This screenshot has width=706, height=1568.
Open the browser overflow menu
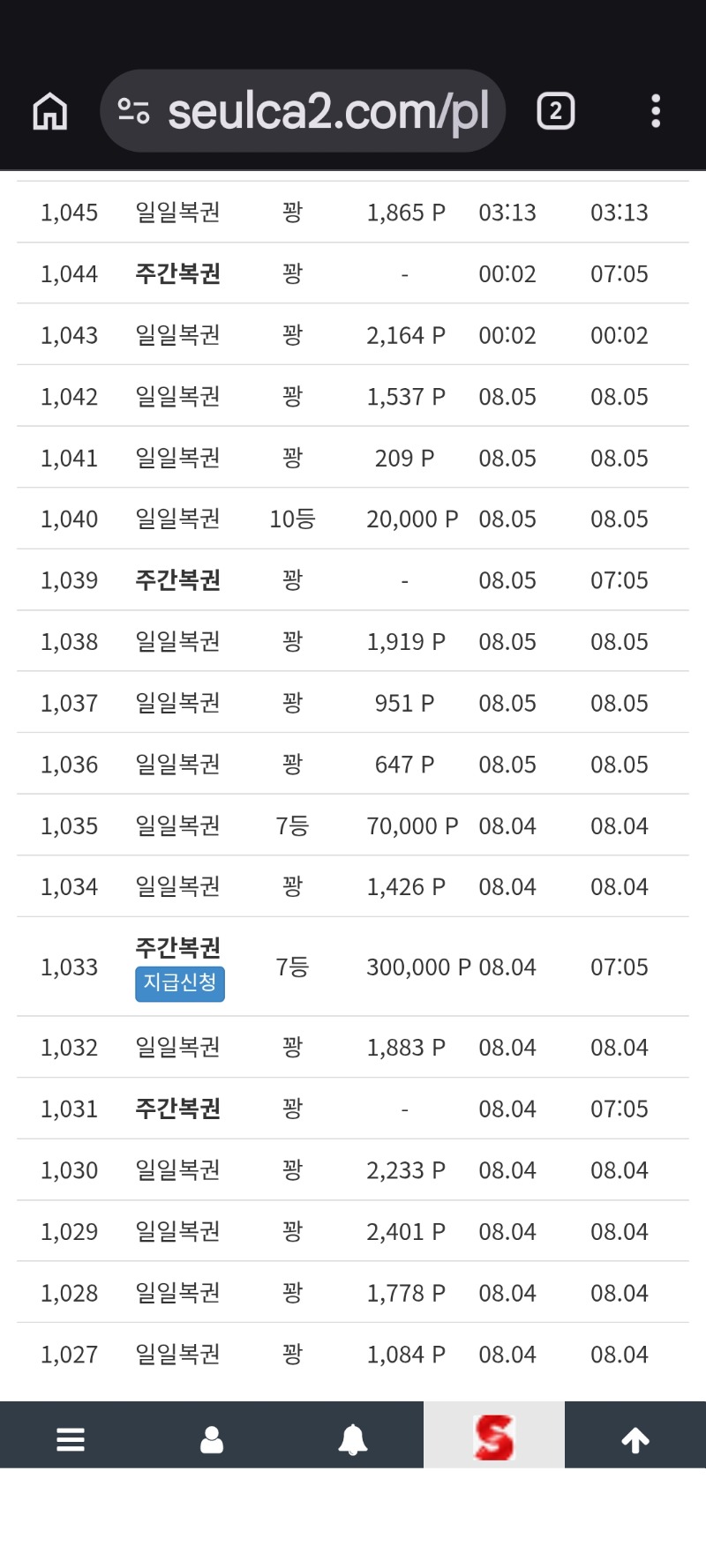(x=656, y=111)
